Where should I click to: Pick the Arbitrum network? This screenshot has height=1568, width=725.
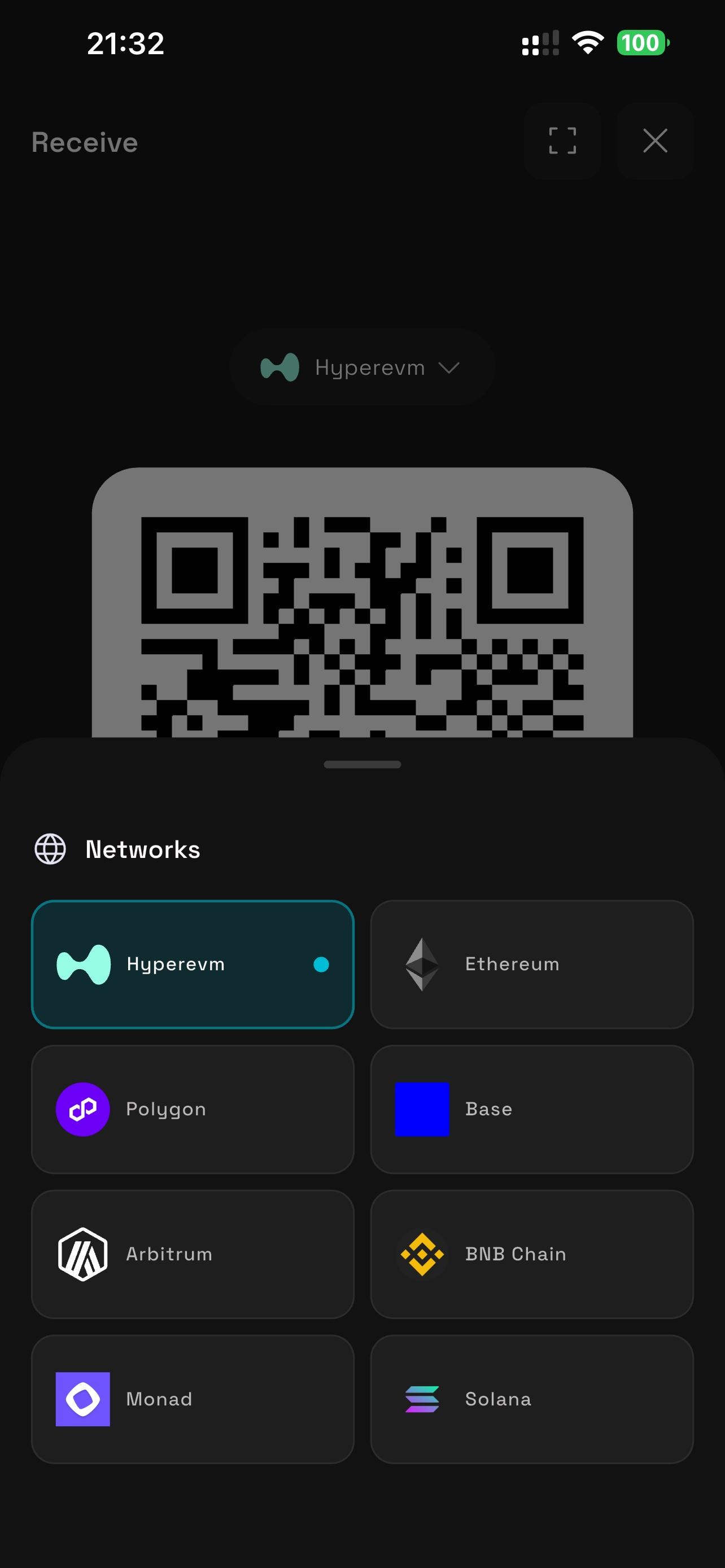193,1254
